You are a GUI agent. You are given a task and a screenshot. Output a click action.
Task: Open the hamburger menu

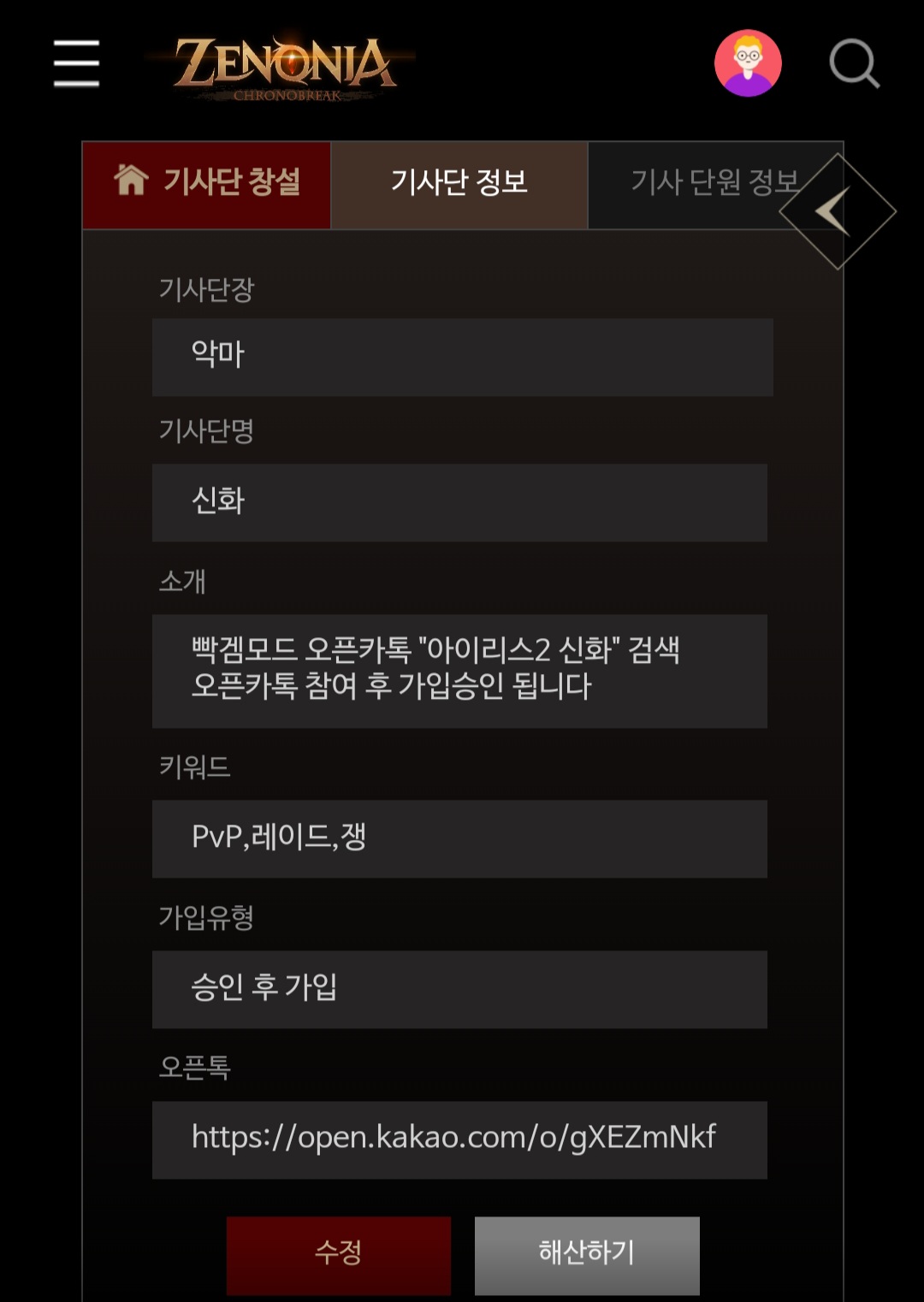[x=76, y=62]
